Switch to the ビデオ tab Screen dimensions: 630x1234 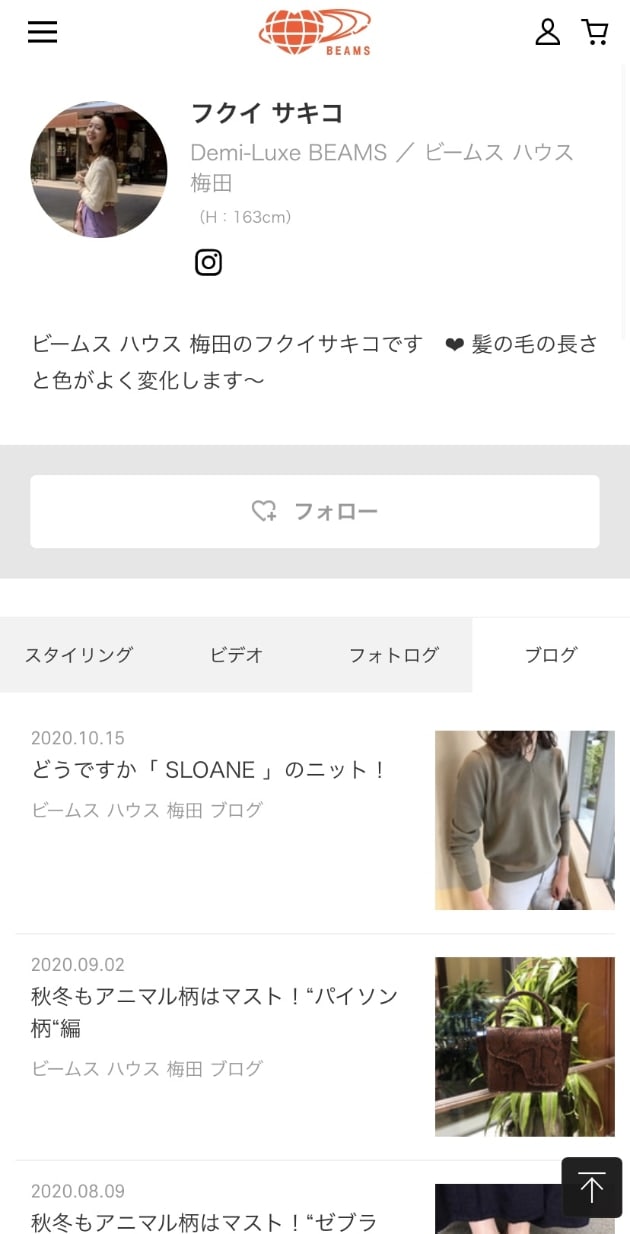237,655
